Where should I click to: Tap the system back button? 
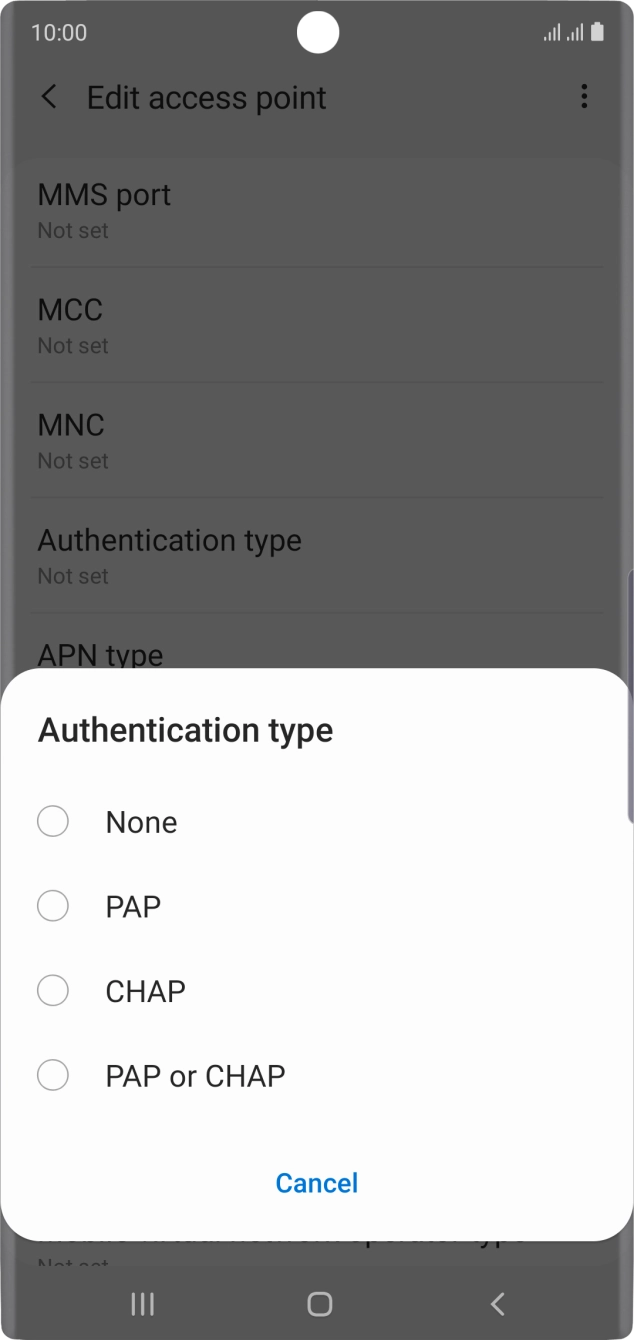click(497, 1303)
